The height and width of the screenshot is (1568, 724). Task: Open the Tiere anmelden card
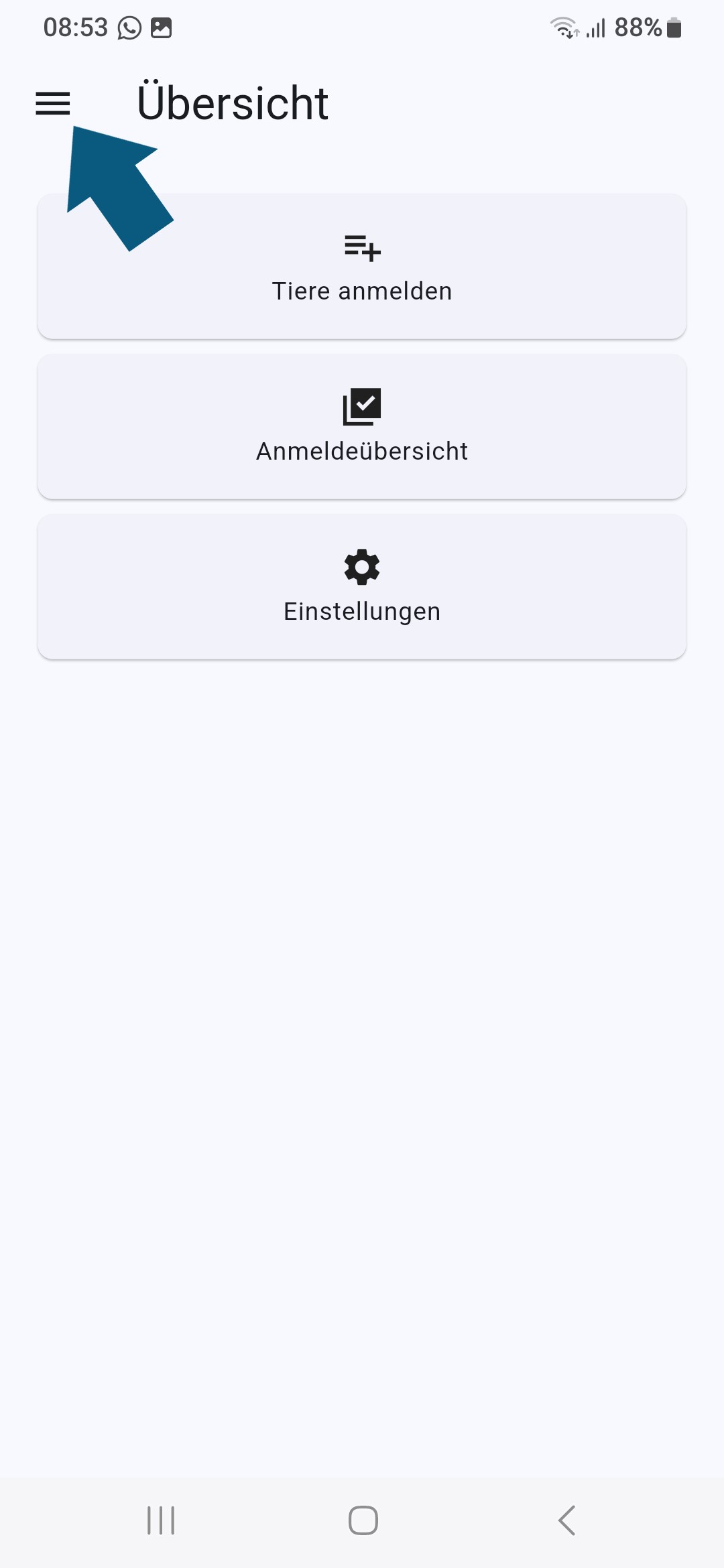pyautogui.click(x=362, y=266)
